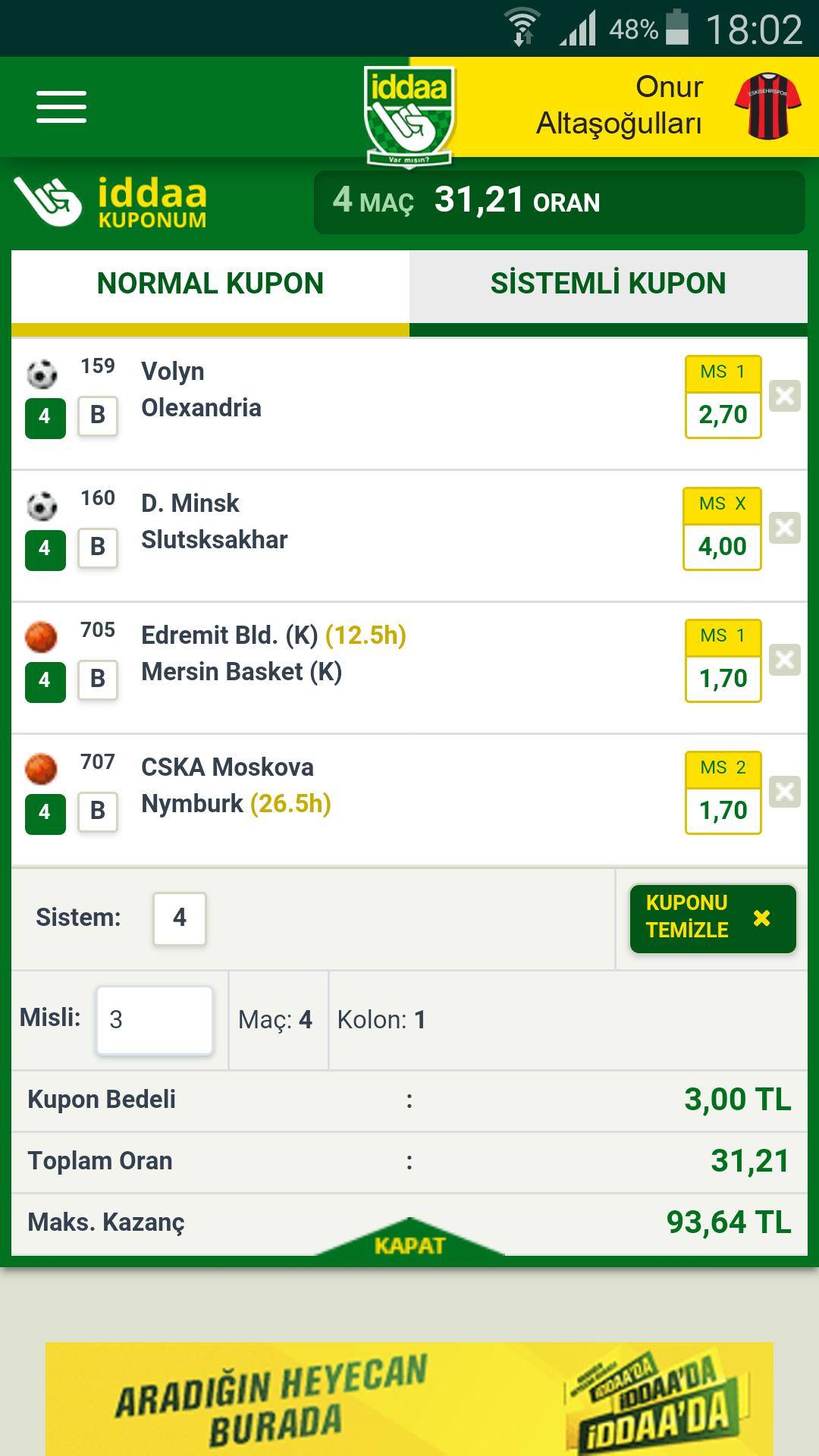Remove CSKA Moskova vs Nymburk bet
The width and height of the screenshot is (819, 1456).
point(784,792)
